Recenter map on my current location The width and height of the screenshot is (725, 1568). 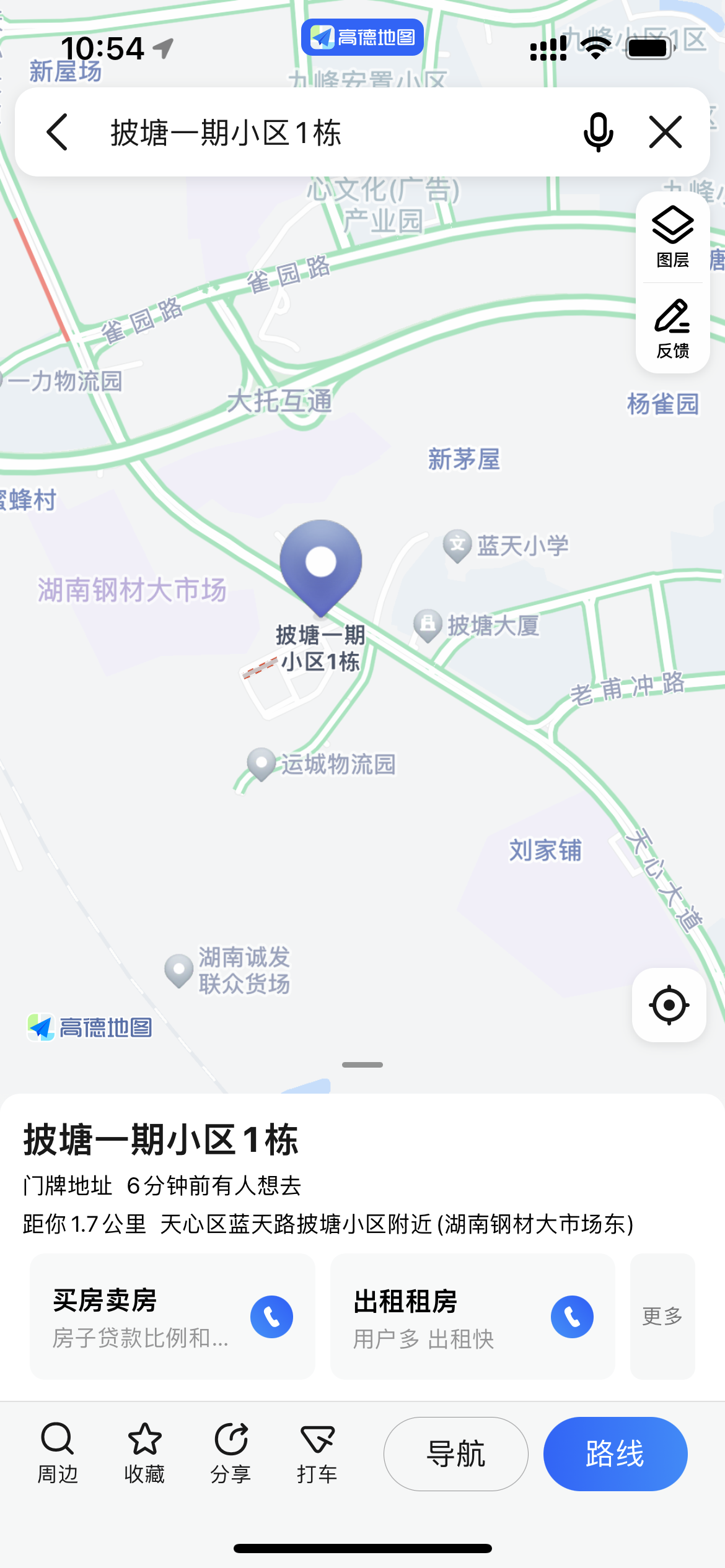pos(669,1004)
